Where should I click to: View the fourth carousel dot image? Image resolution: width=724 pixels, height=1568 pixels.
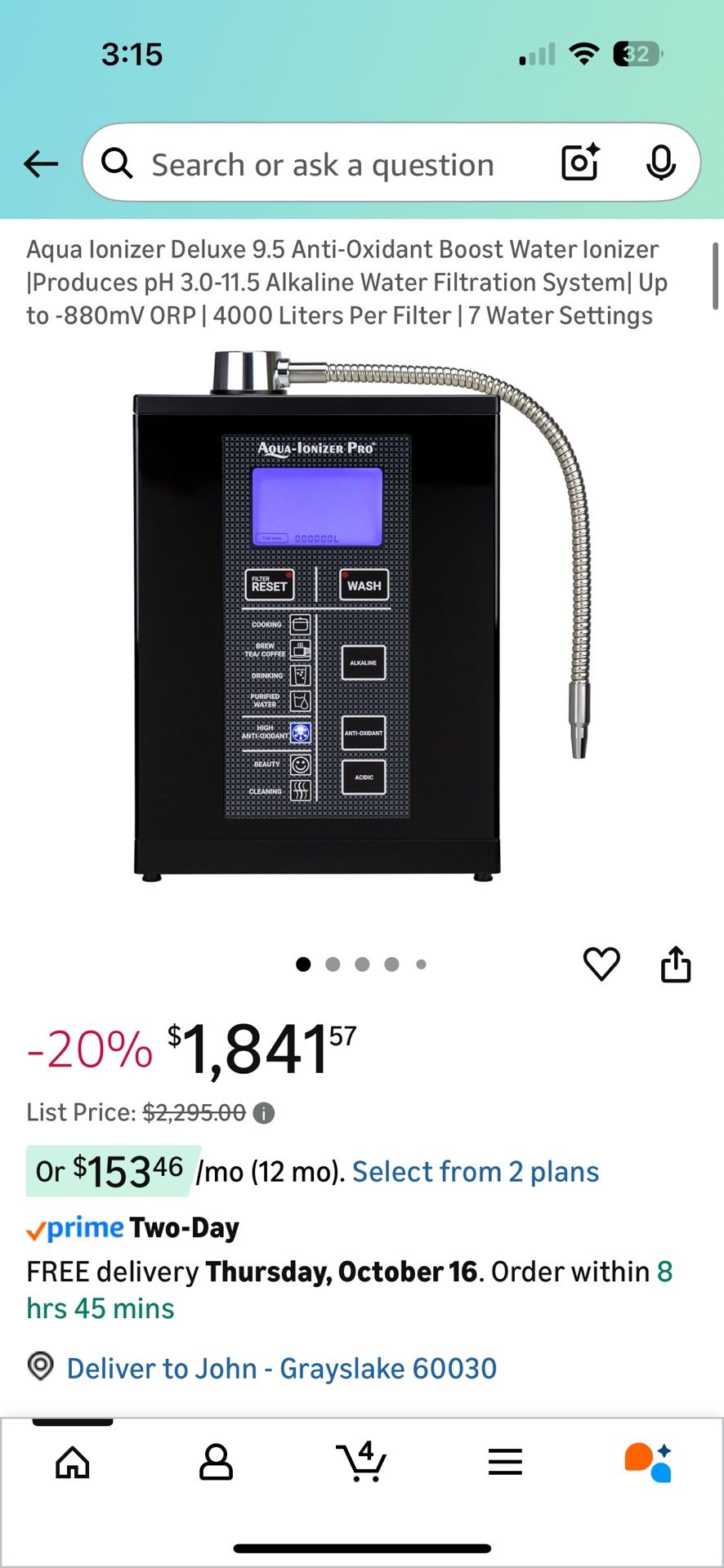pos(391,964)
